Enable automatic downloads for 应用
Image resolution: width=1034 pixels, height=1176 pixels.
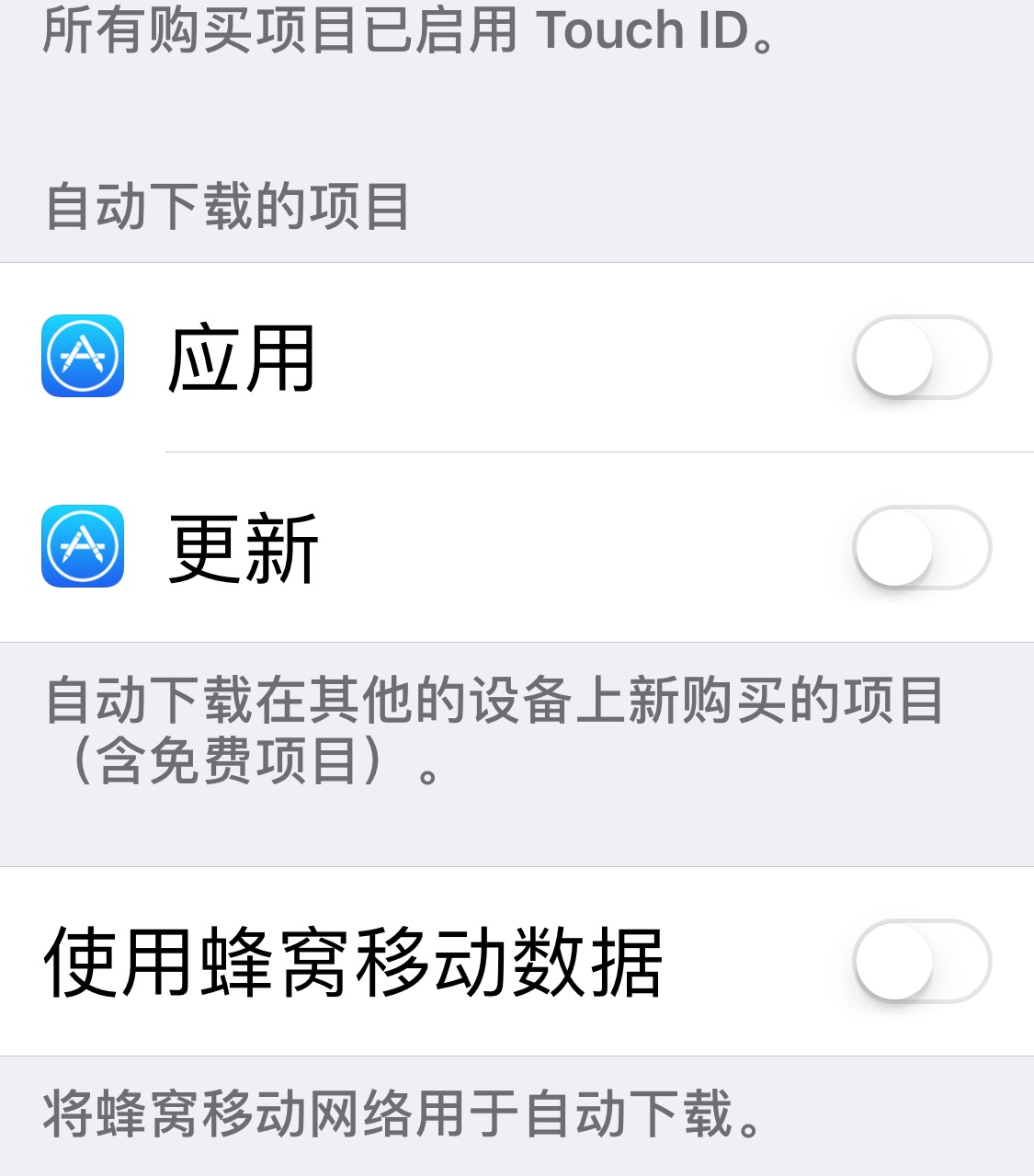coord(921,357)
